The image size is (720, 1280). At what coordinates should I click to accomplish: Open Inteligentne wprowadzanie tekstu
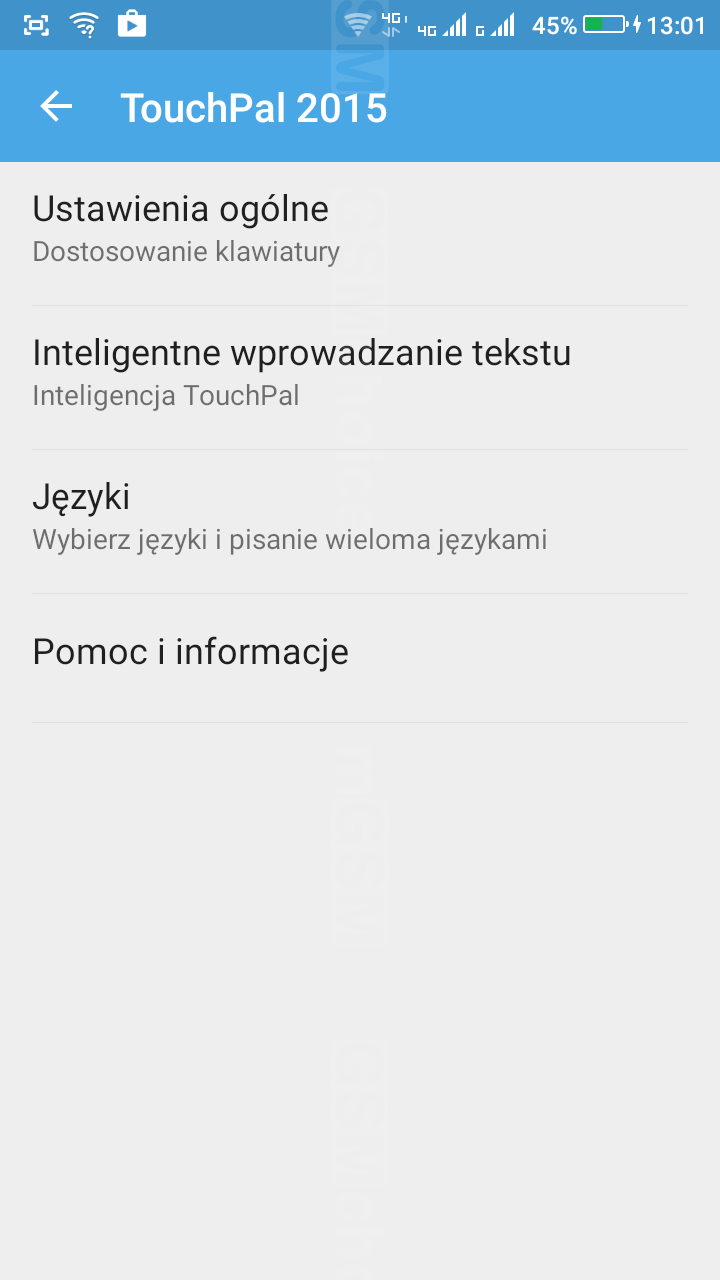(x=360, y=378)
